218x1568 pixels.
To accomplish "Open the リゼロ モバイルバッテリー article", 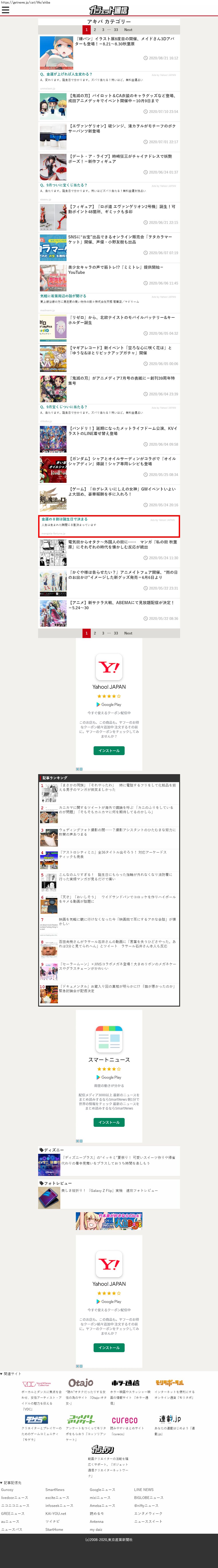I will pyautogui.click(x=122, y=320).
